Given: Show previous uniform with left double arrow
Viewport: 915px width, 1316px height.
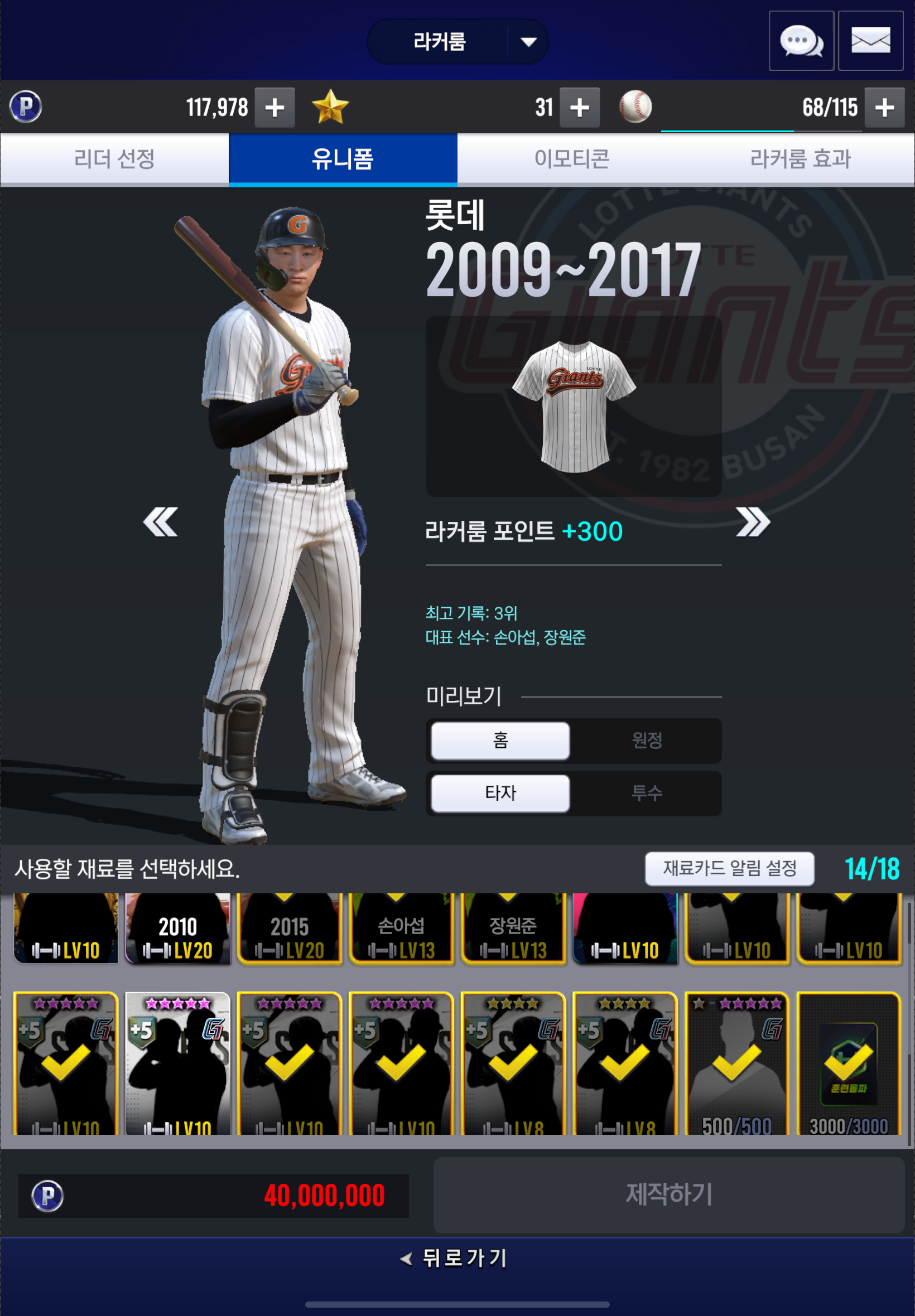Looking at the screenshot, I should 161,522.
